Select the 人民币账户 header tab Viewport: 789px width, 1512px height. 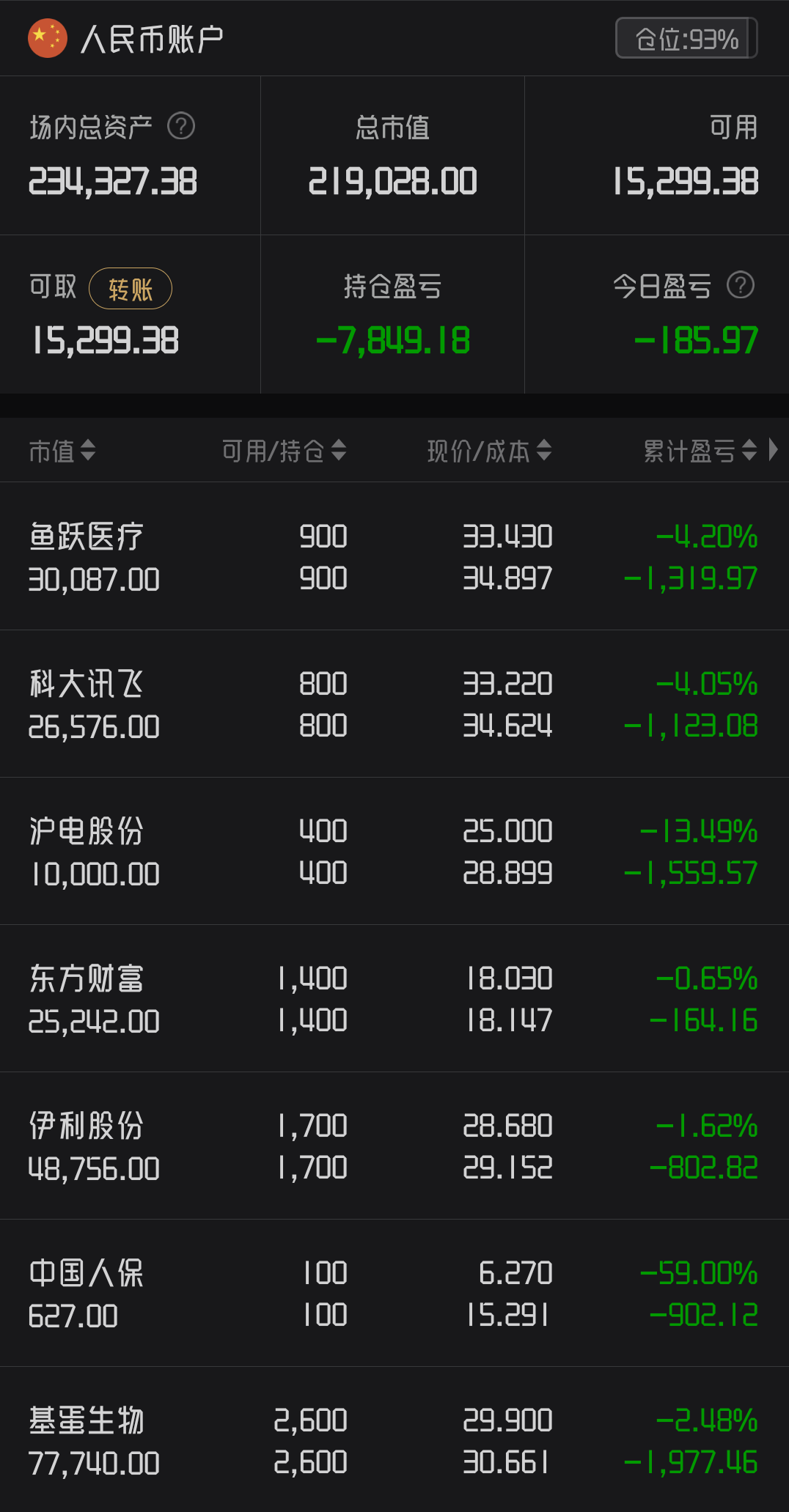pos(150,38)
